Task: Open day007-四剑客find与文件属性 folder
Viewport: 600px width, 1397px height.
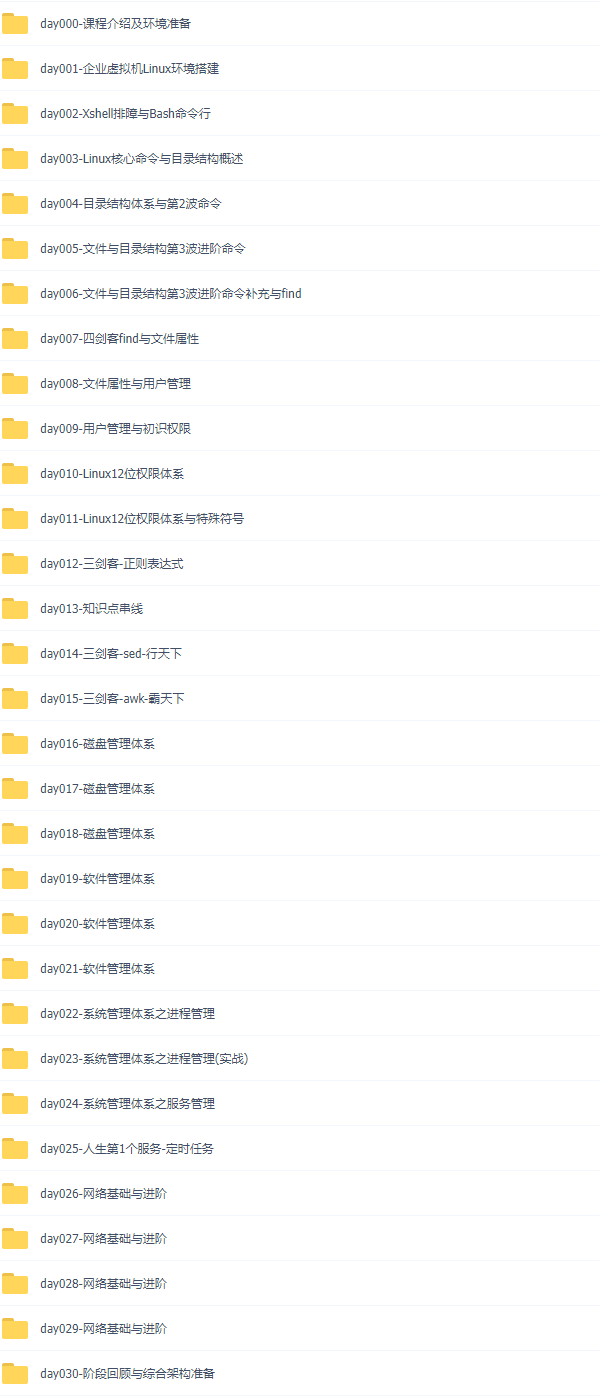Action: click(119, 338)
